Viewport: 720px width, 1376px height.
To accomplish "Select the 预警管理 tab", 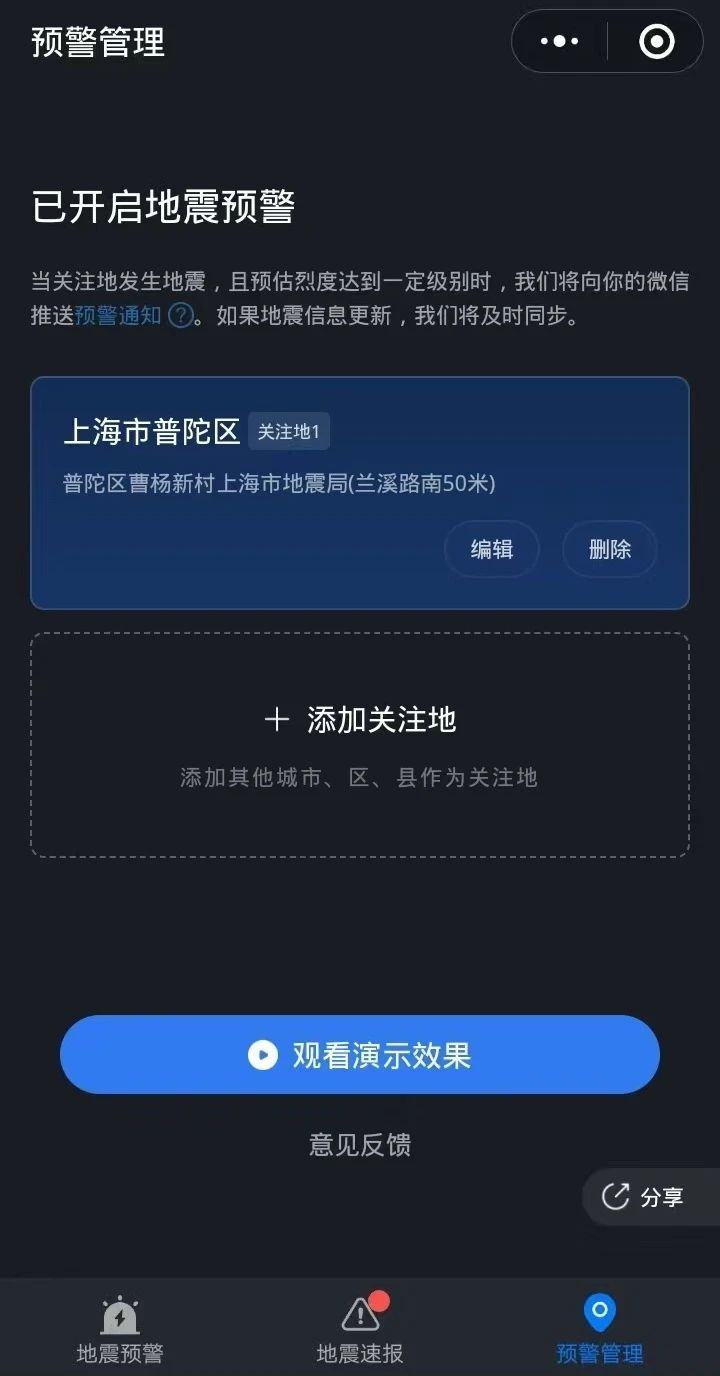I will pos(599,1330).
